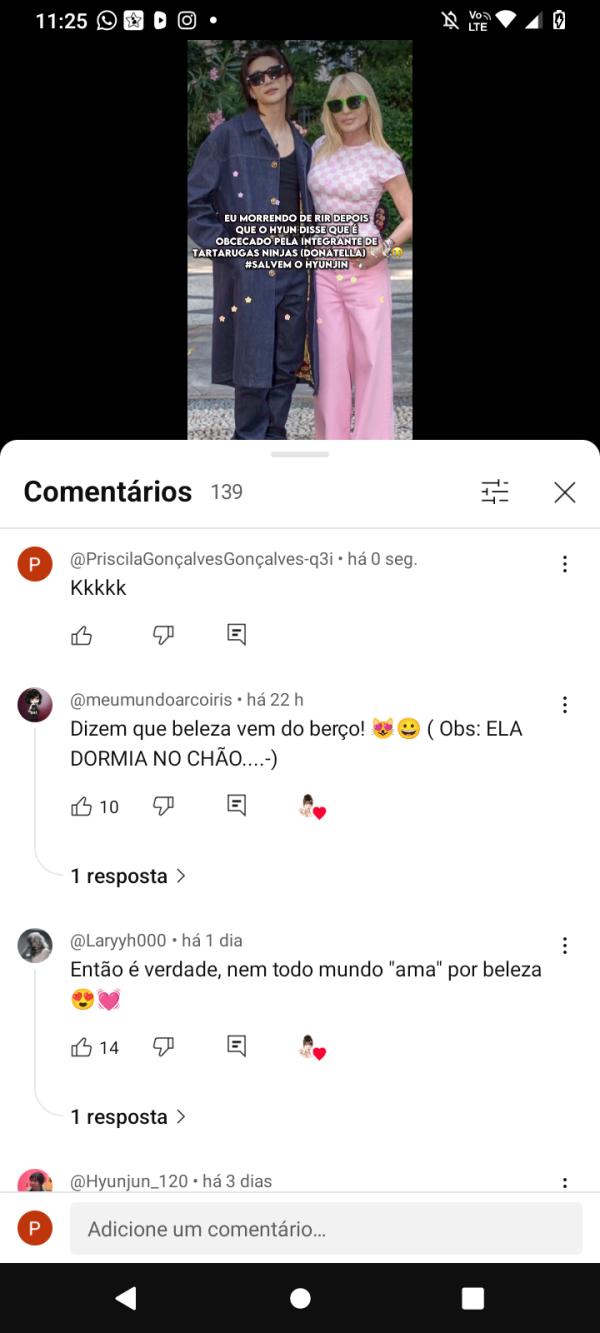Close the comments panel
The width and height of the screenshot is (600, 1333).
(x=565, y=492)
